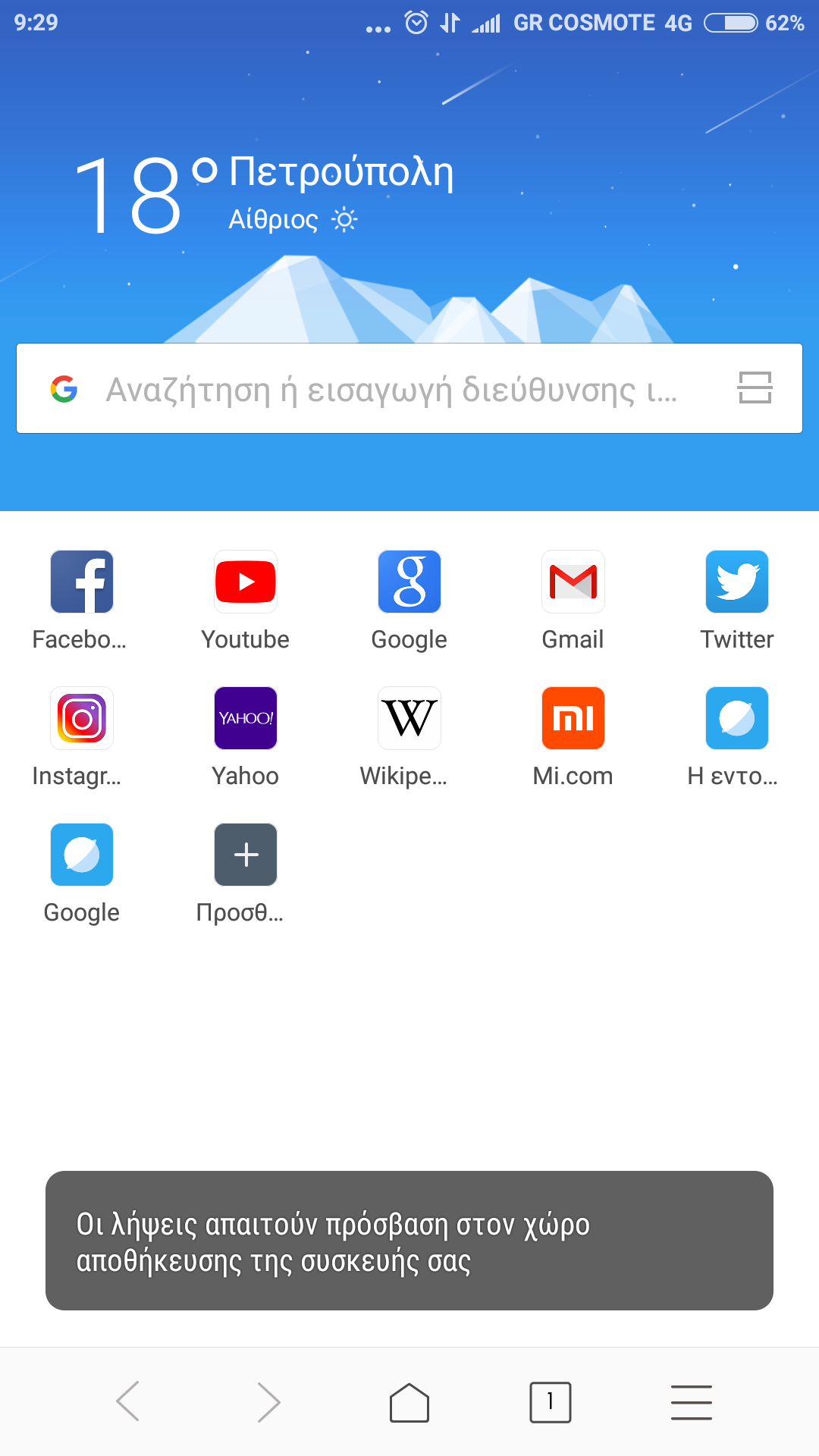The image size is (819, 1456).
Task: Open the Facebook shortcut
Action: tap(82, 582)
